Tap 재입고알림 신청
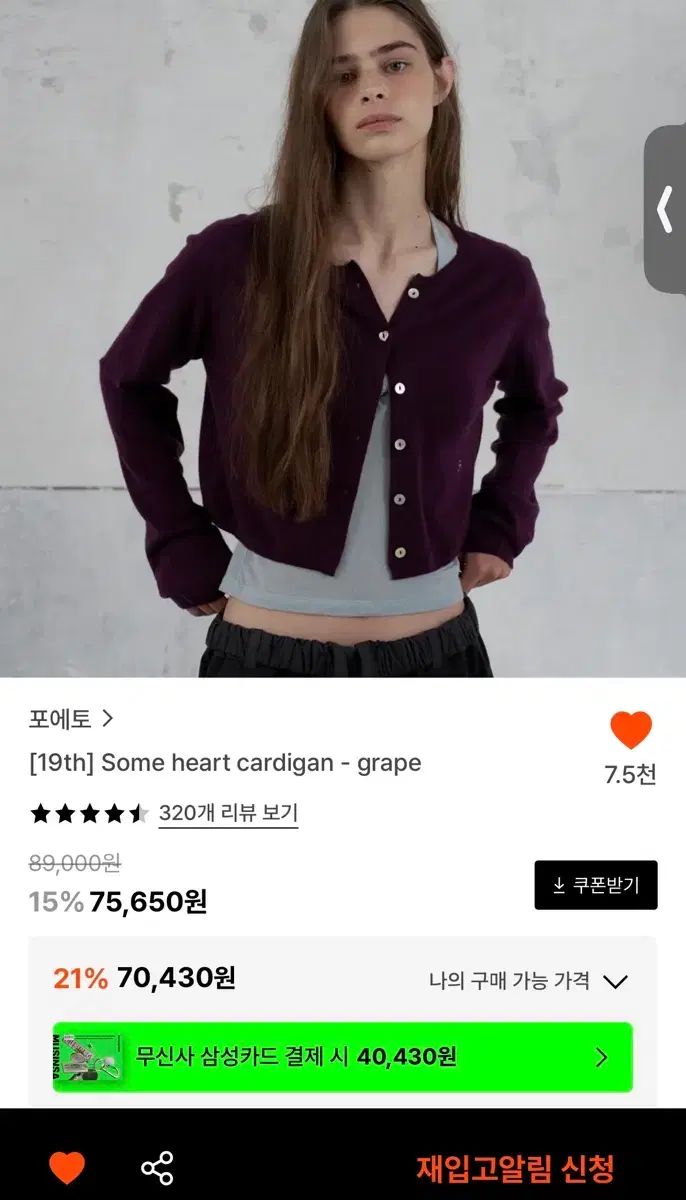This screenshot has width=686, height=1200. point(515,1167)
